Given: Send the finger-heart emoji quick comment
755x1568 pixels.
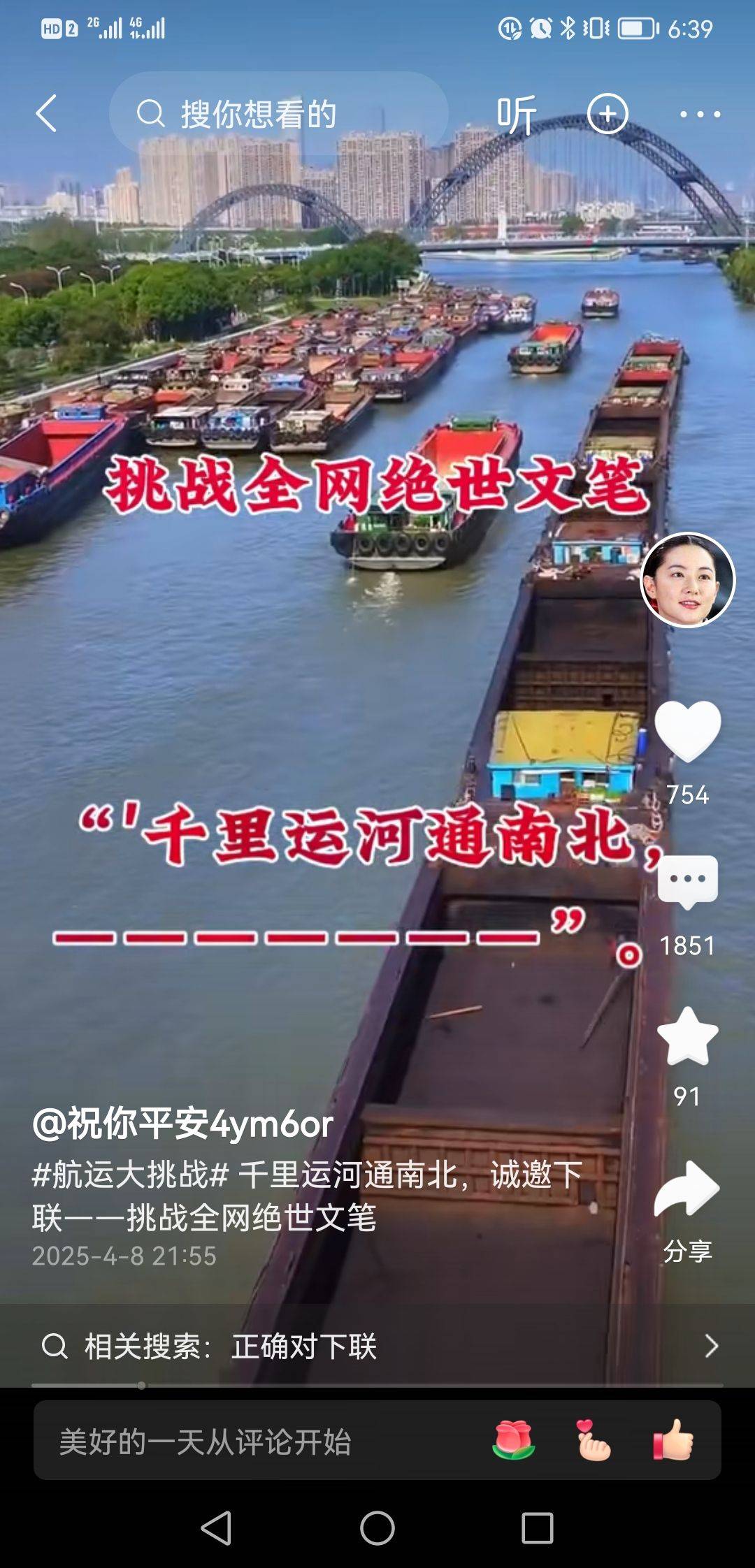Looking at the screenshot, I should point(593,1441).
